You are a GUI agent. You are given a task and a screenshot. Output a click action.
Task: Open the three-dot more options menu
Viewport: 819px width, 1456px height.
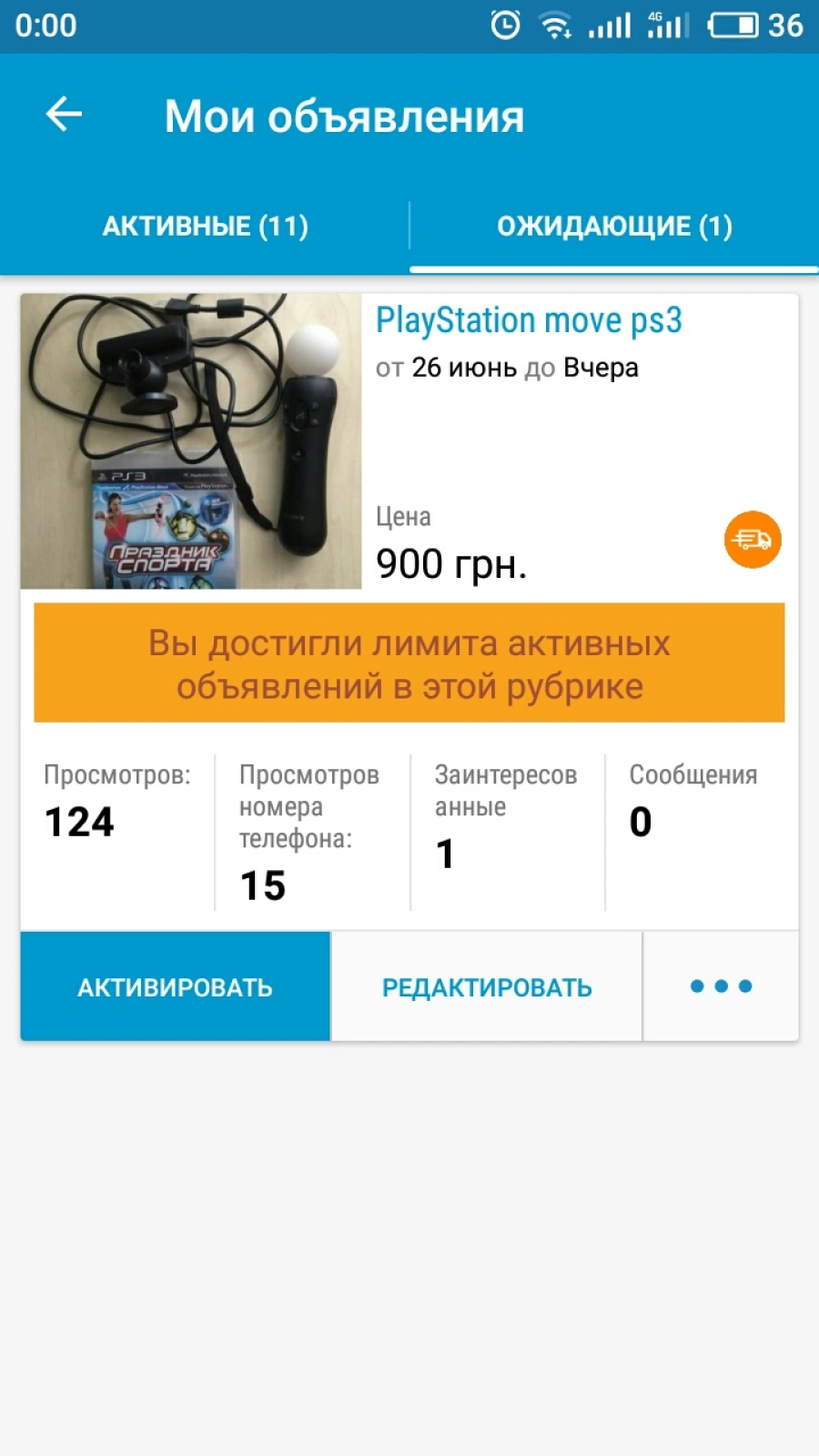pyautogui.click(x=721, y=986)
